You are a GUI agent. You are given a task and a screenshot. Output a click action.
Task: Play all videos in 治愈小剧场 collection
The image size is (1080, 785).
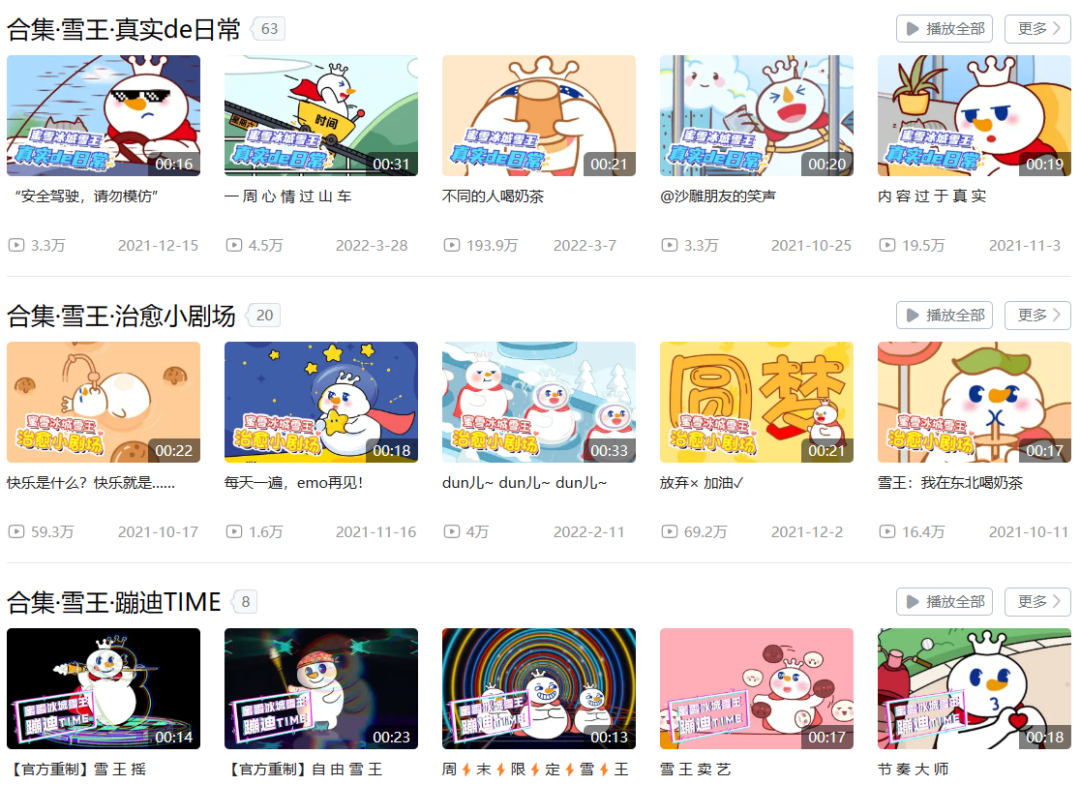tap(943, 315)
